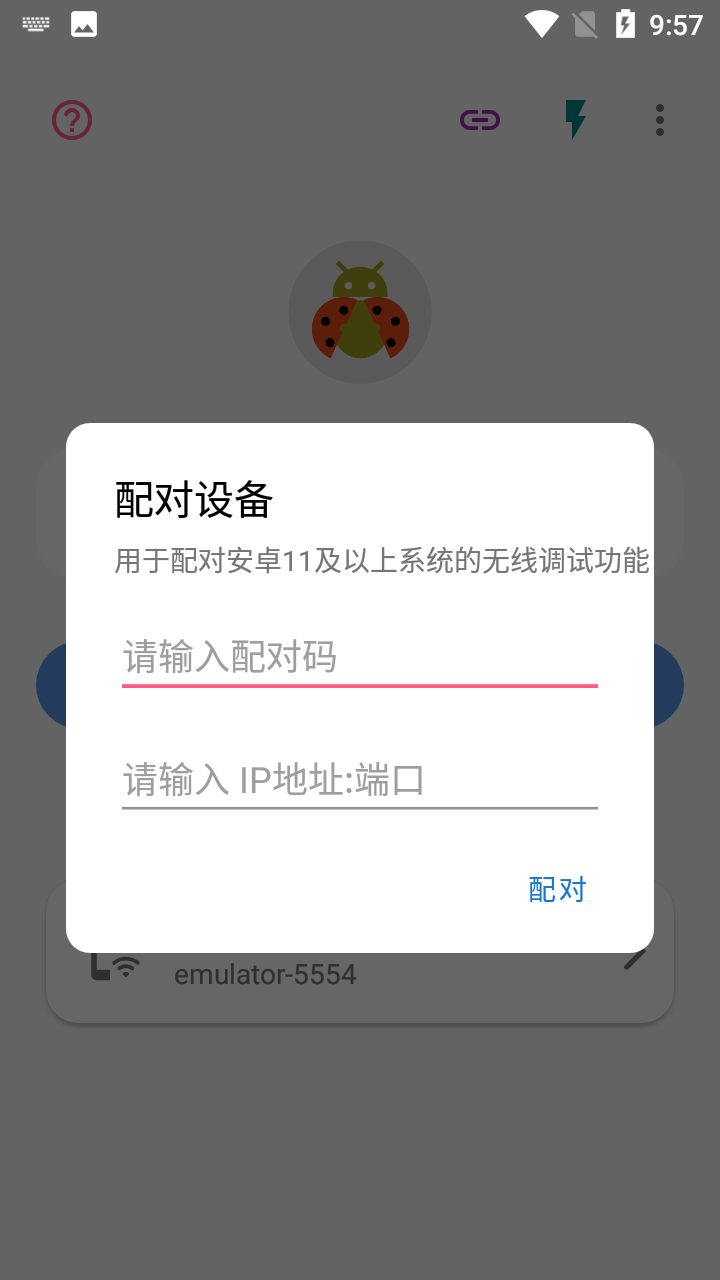Click the IP地址:端口 input field

pyautogui.click(x=359, y=779)
